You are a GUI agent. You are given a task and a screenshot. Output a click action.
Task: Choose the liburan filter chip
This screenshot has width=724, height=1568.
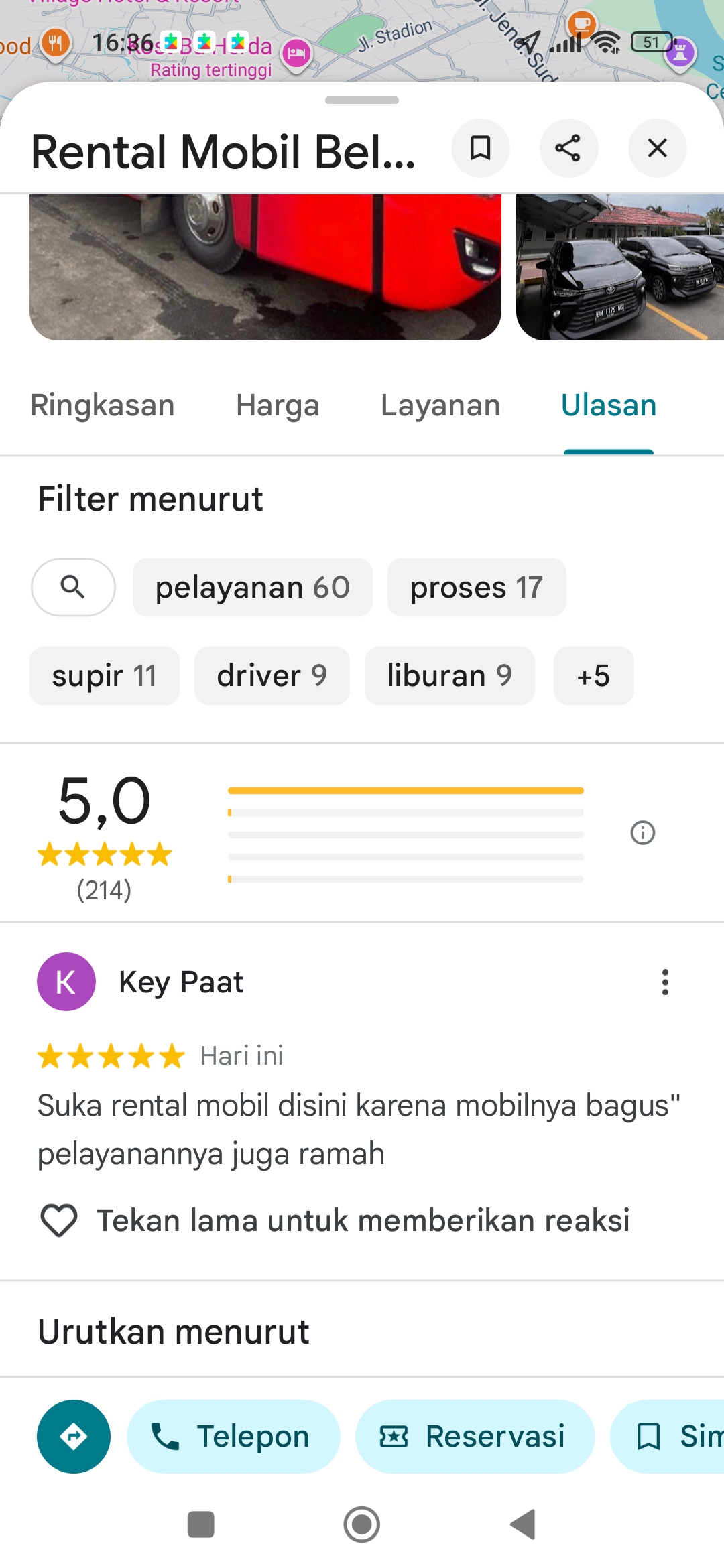[449, 675]
